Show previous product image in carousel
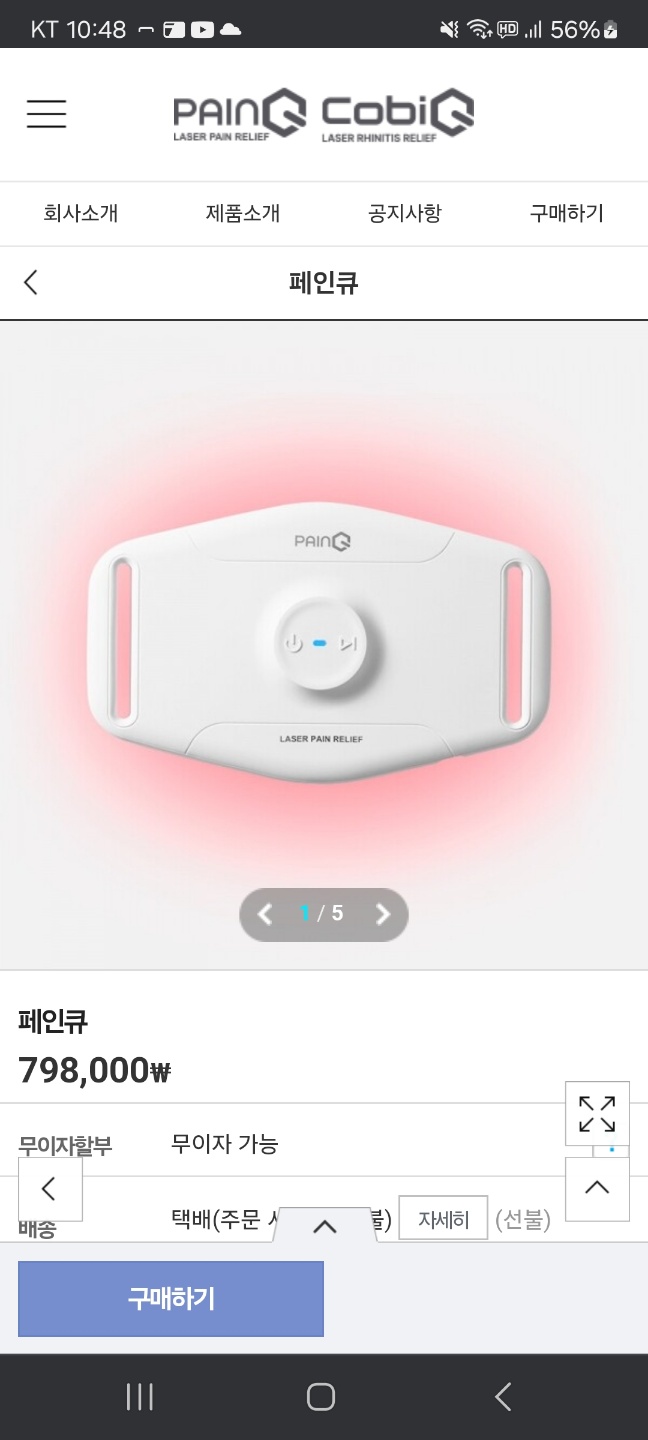The height and width of the screenshot is (1440, 648). tap(265, 914)
